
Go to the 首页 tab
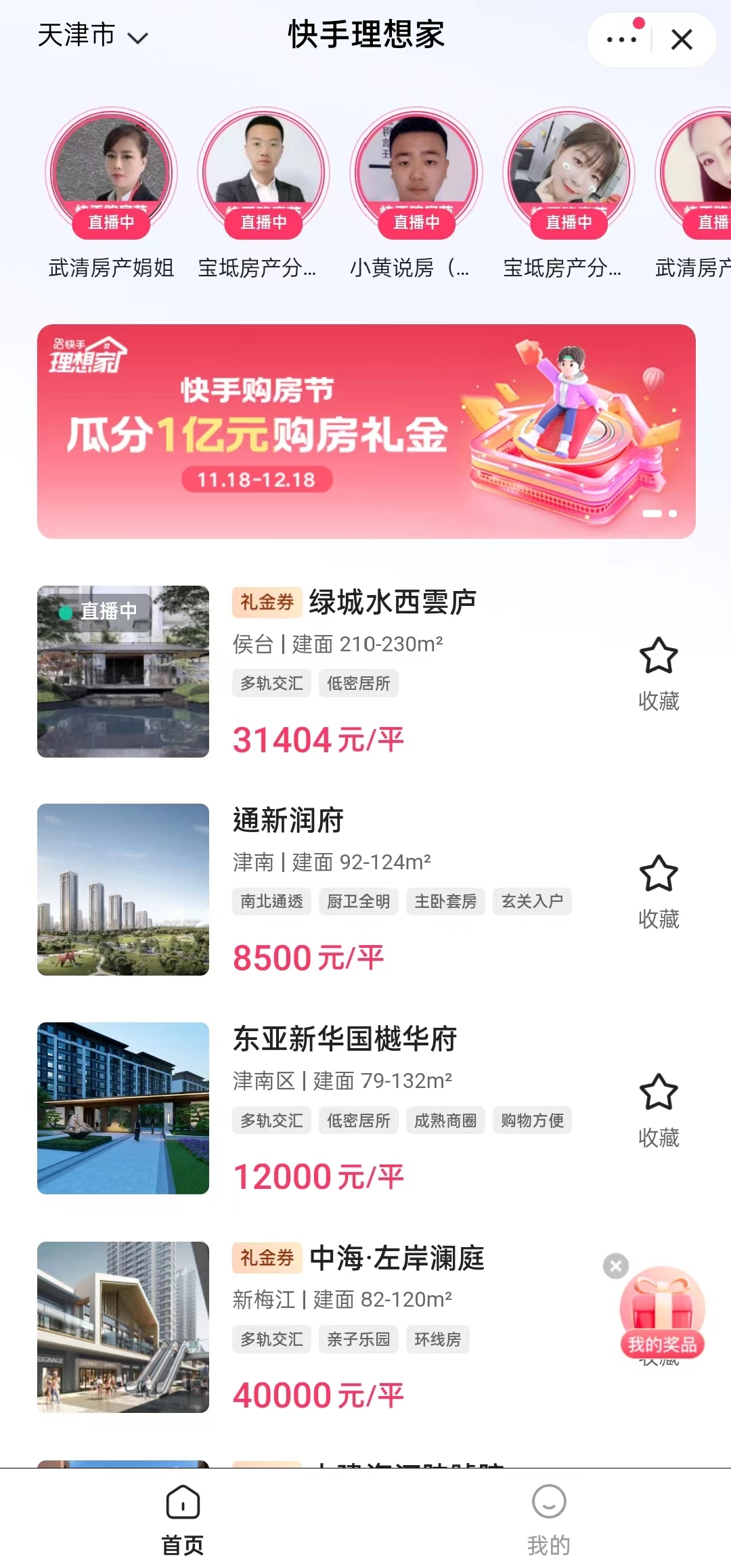click(183, 1518)
